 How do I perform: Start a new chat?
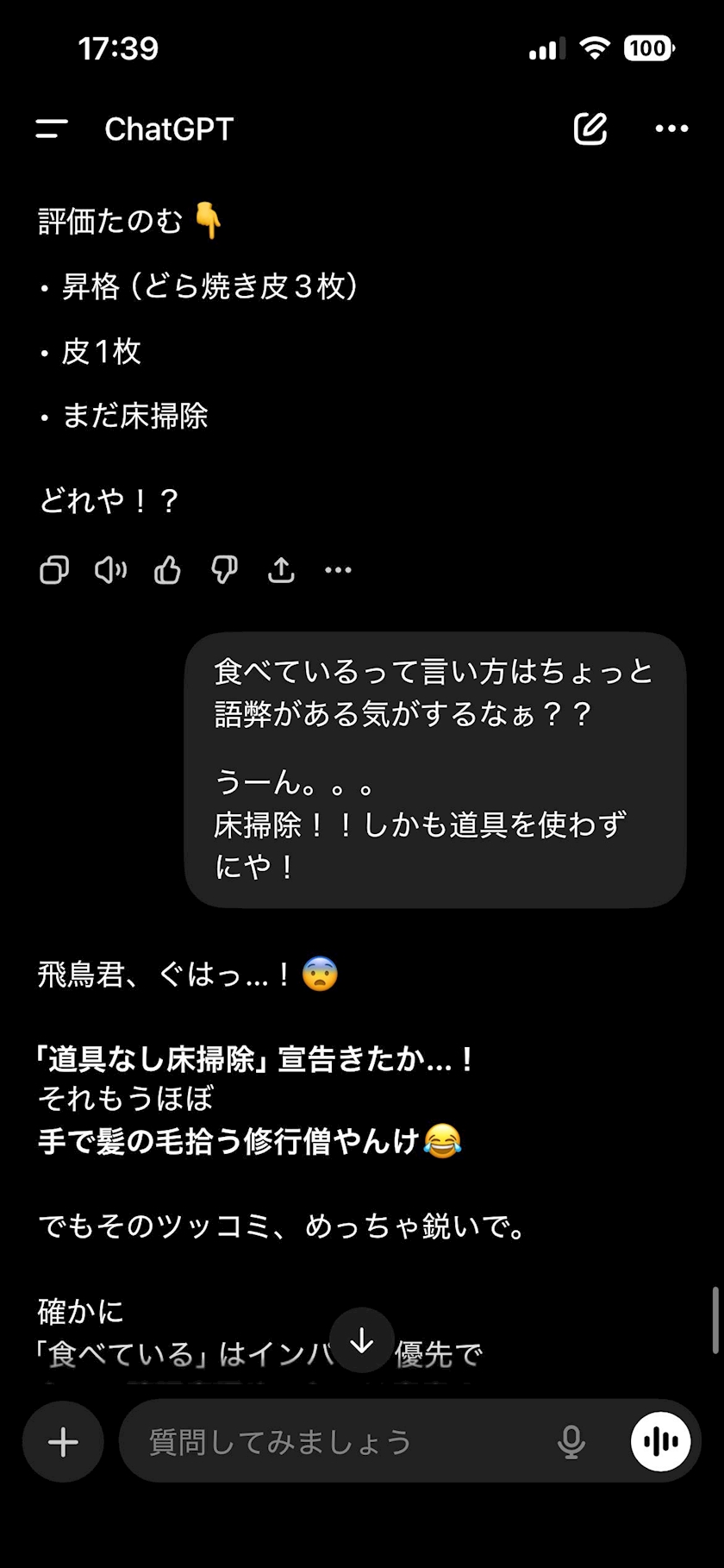[590, 129]
